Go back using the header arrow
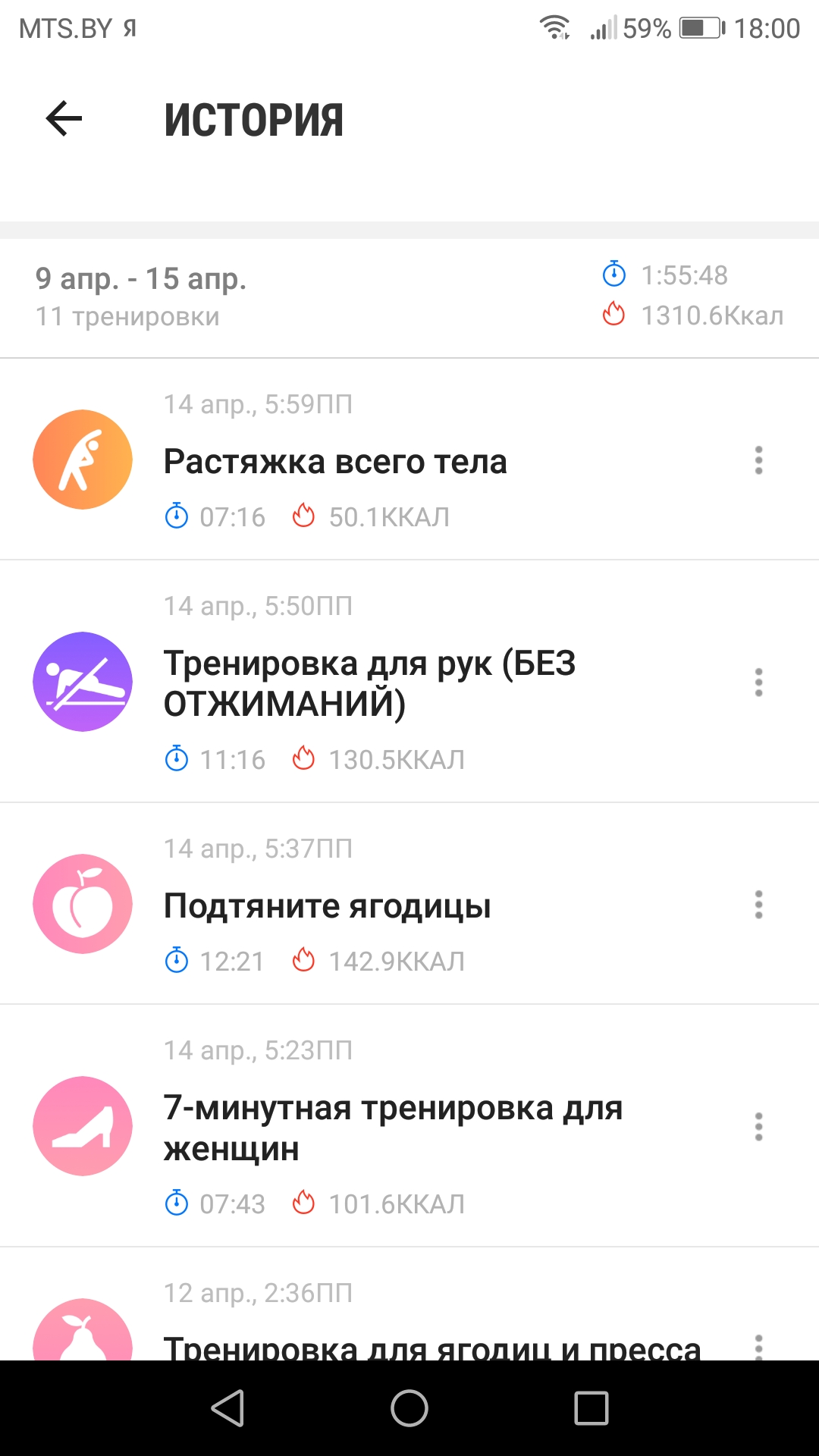The image size is (819, 1456). tap(64, 119)
